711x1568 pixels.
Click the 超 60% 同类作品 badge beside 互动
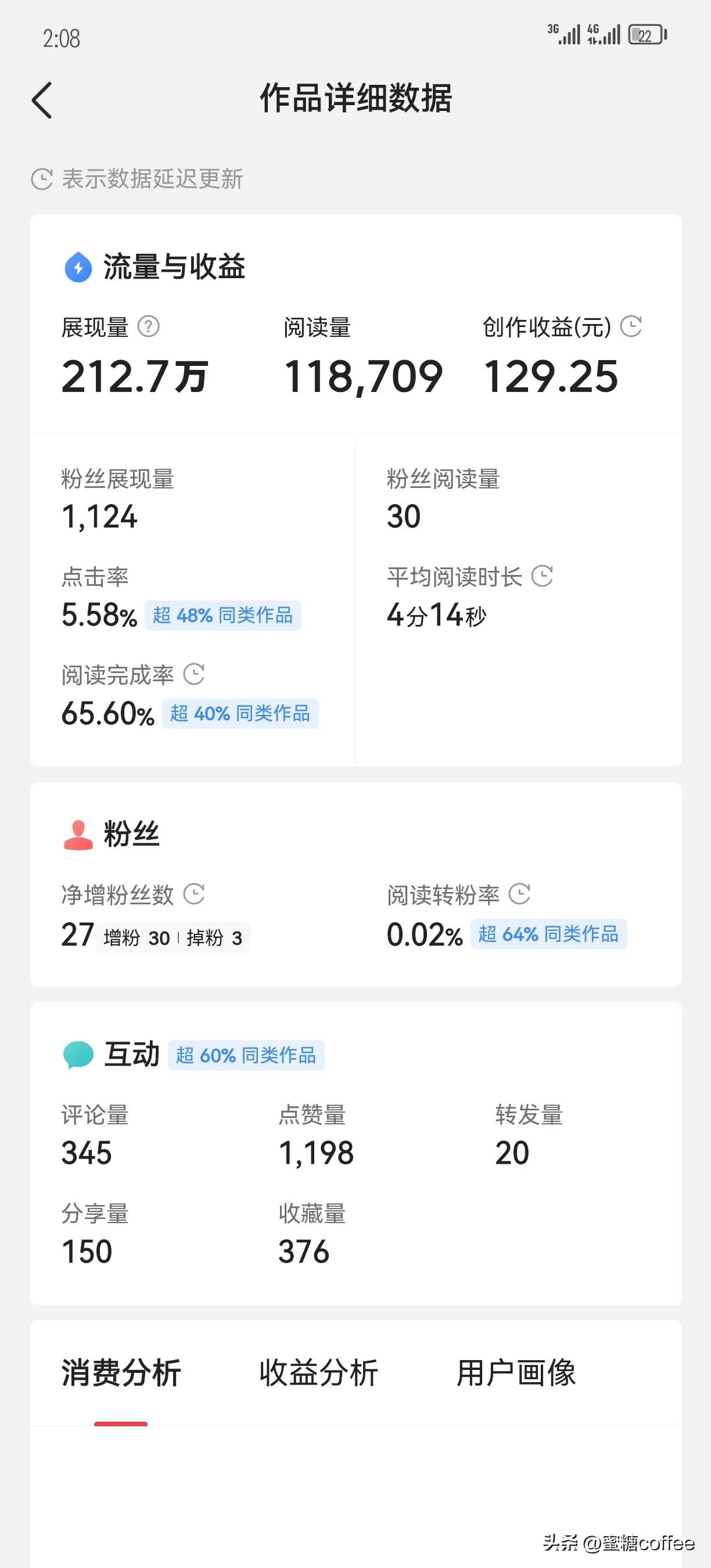(x=246, y=1055)
